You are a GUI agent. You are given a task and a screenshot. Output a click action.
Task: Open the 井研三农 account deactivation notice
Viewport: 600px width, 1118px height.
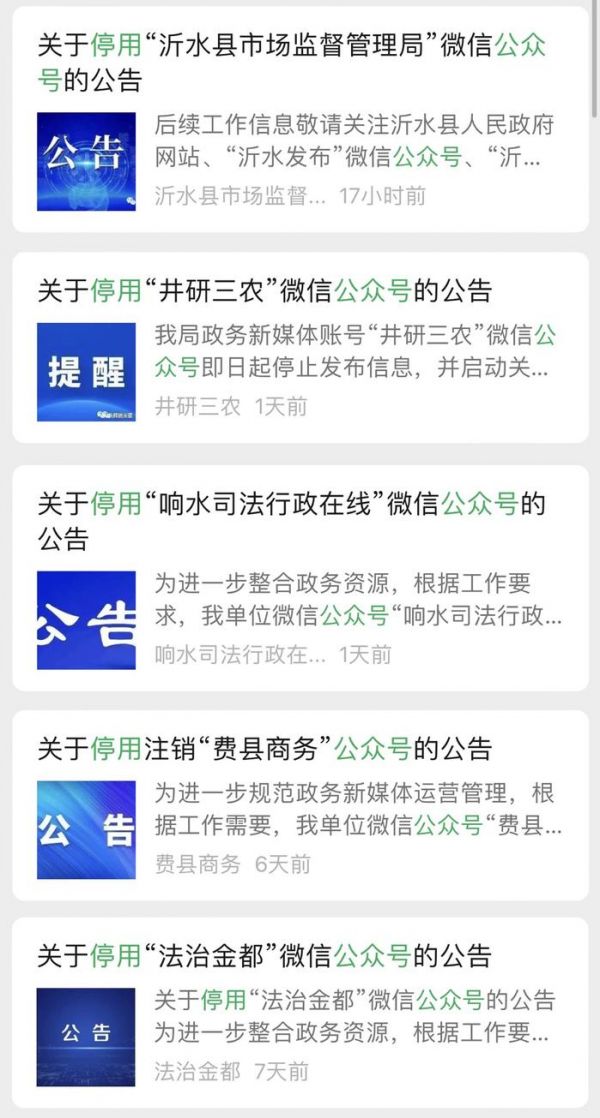click(x=265, y=291)
